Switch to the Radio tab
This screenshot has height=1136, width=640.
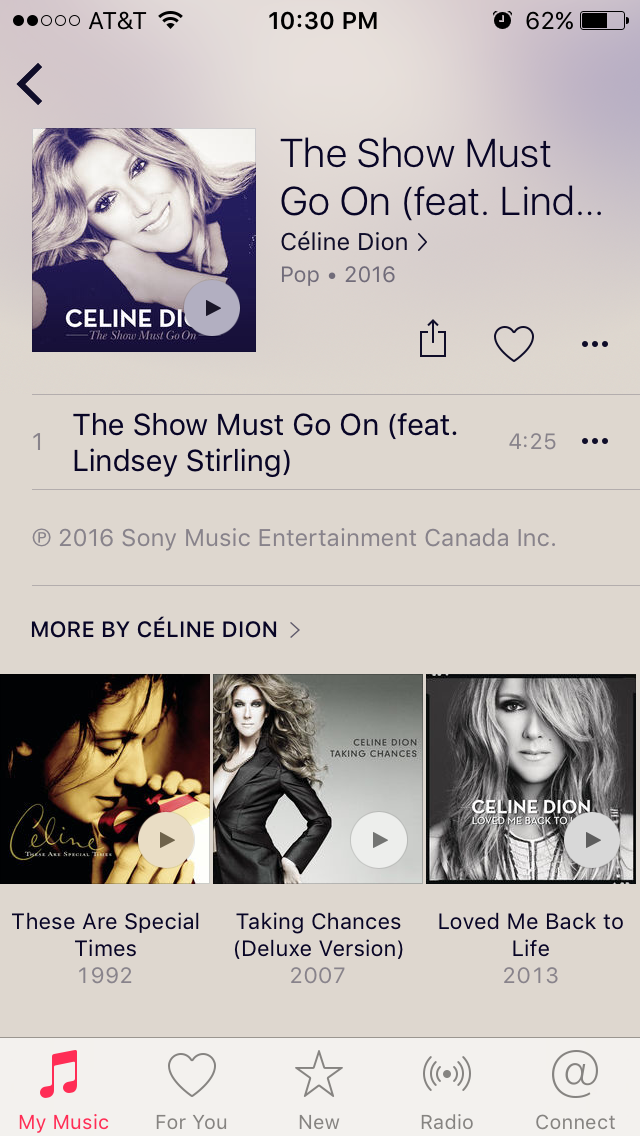[x=446, y=1088]
